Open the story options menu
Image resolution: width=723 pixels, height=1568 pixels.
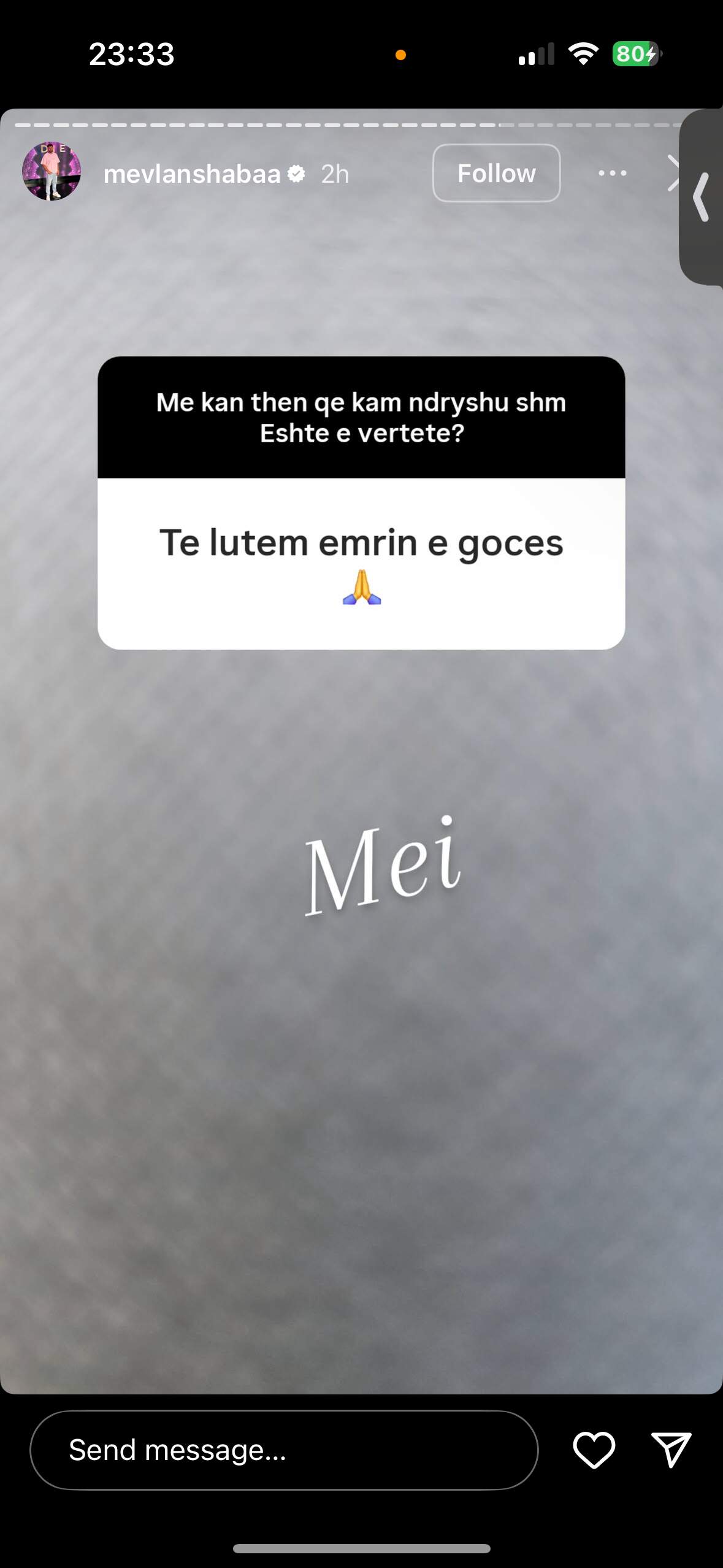coord(612,173)
